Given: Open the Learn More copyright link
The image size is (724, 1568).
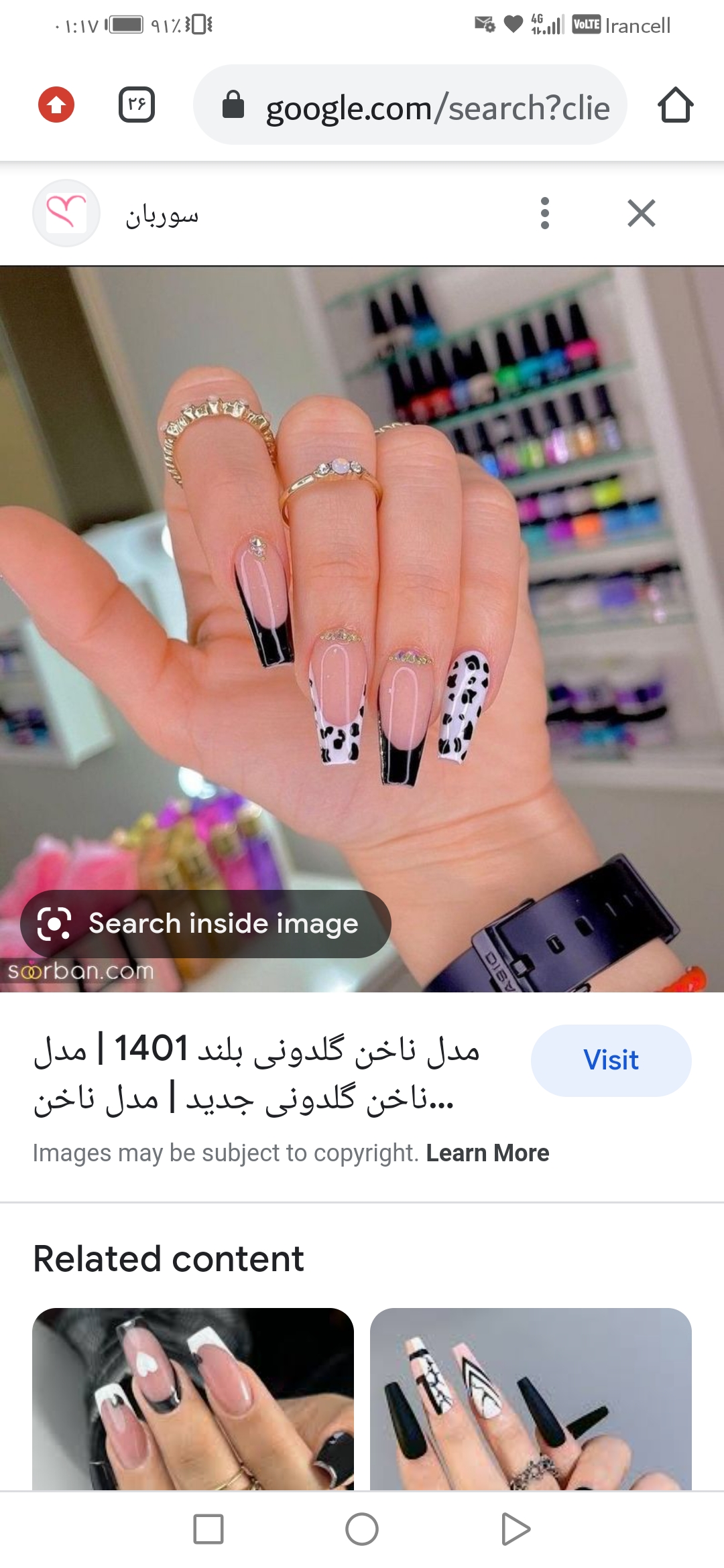Looking at the screenshot, I should 487,1153.
